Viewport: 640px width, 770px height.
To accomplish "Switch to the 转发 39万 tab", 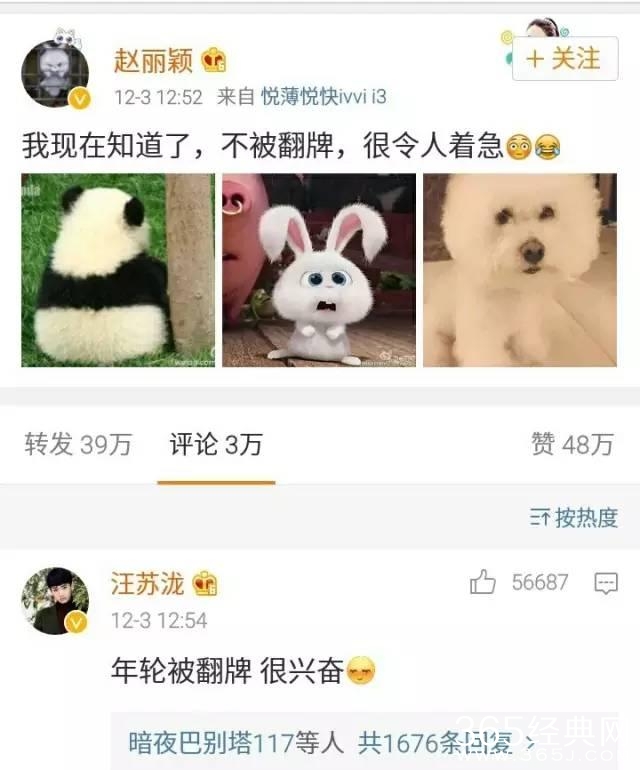I will [x=78, y=445].
